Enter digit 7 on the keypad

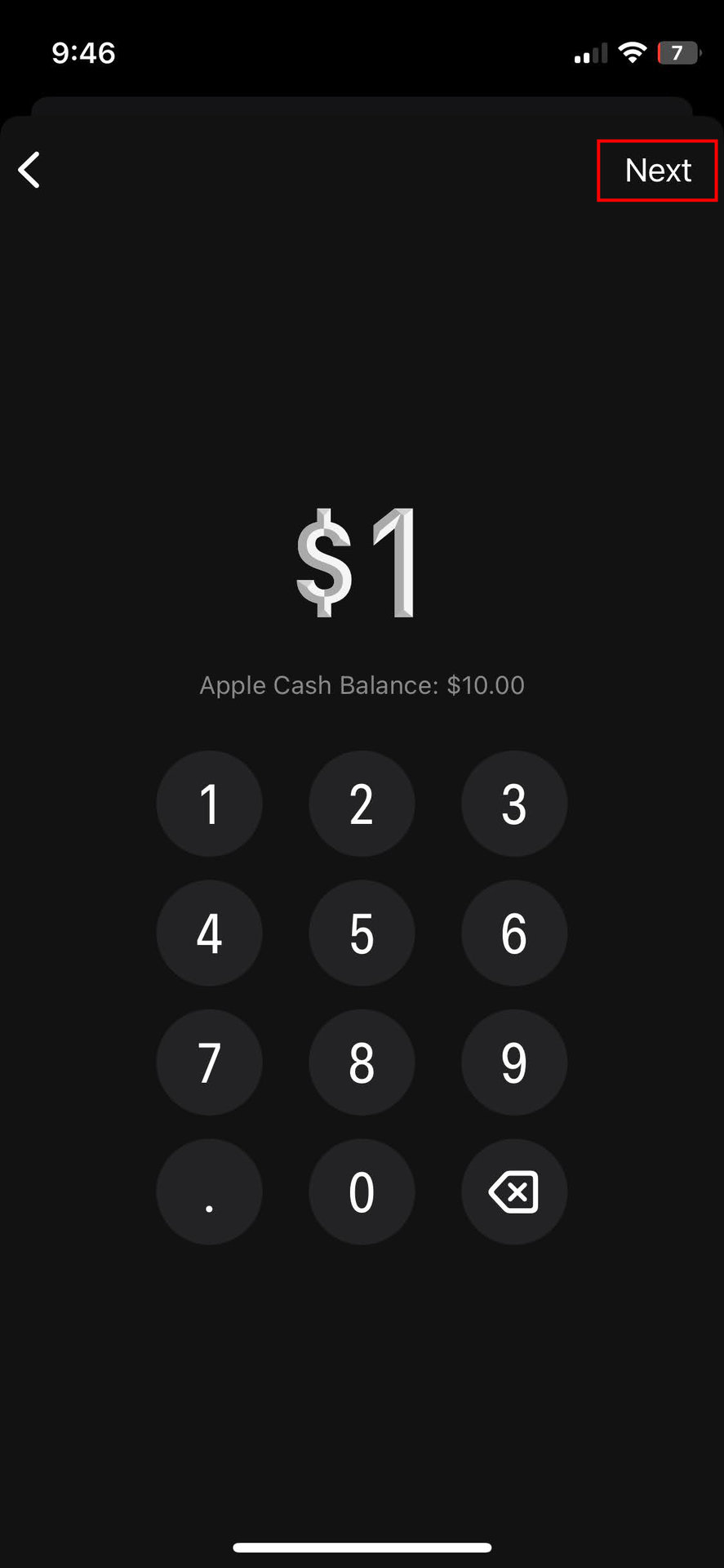coord(209,1062)
